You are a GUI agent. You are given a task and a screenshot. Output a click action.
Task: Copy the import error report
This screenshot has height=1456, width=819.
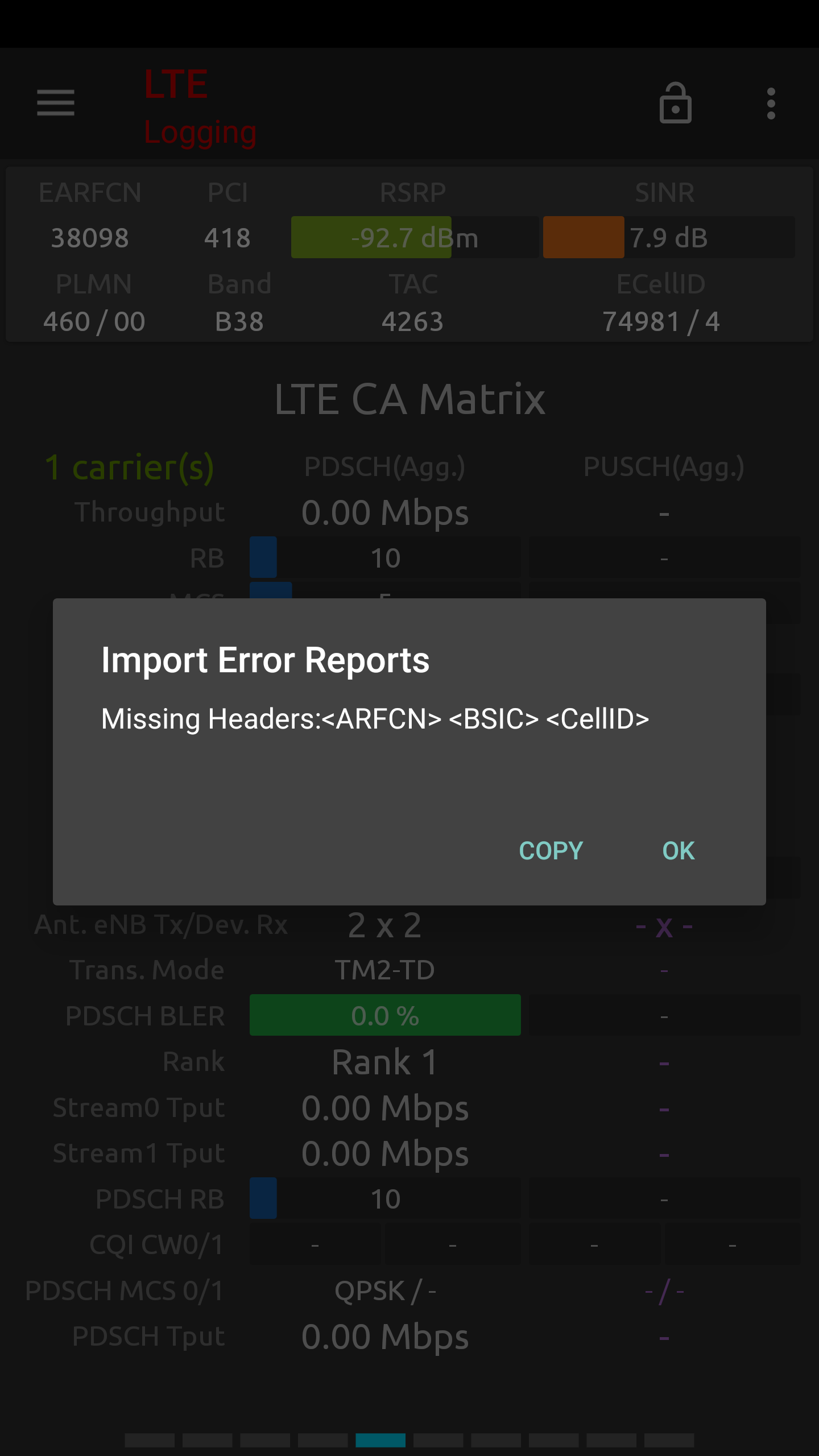(x=551, y=851)
